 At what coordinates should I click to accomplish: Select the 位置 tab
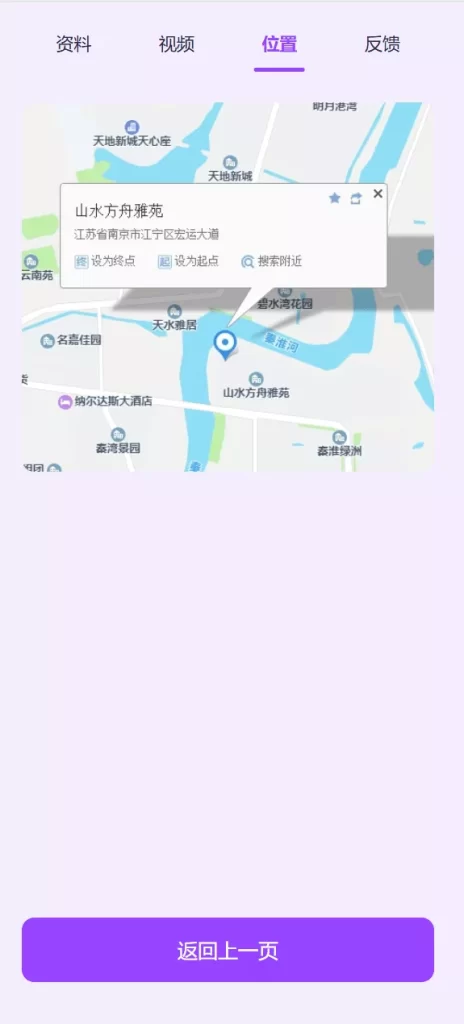pyautogui.click(x=279, y=44)
